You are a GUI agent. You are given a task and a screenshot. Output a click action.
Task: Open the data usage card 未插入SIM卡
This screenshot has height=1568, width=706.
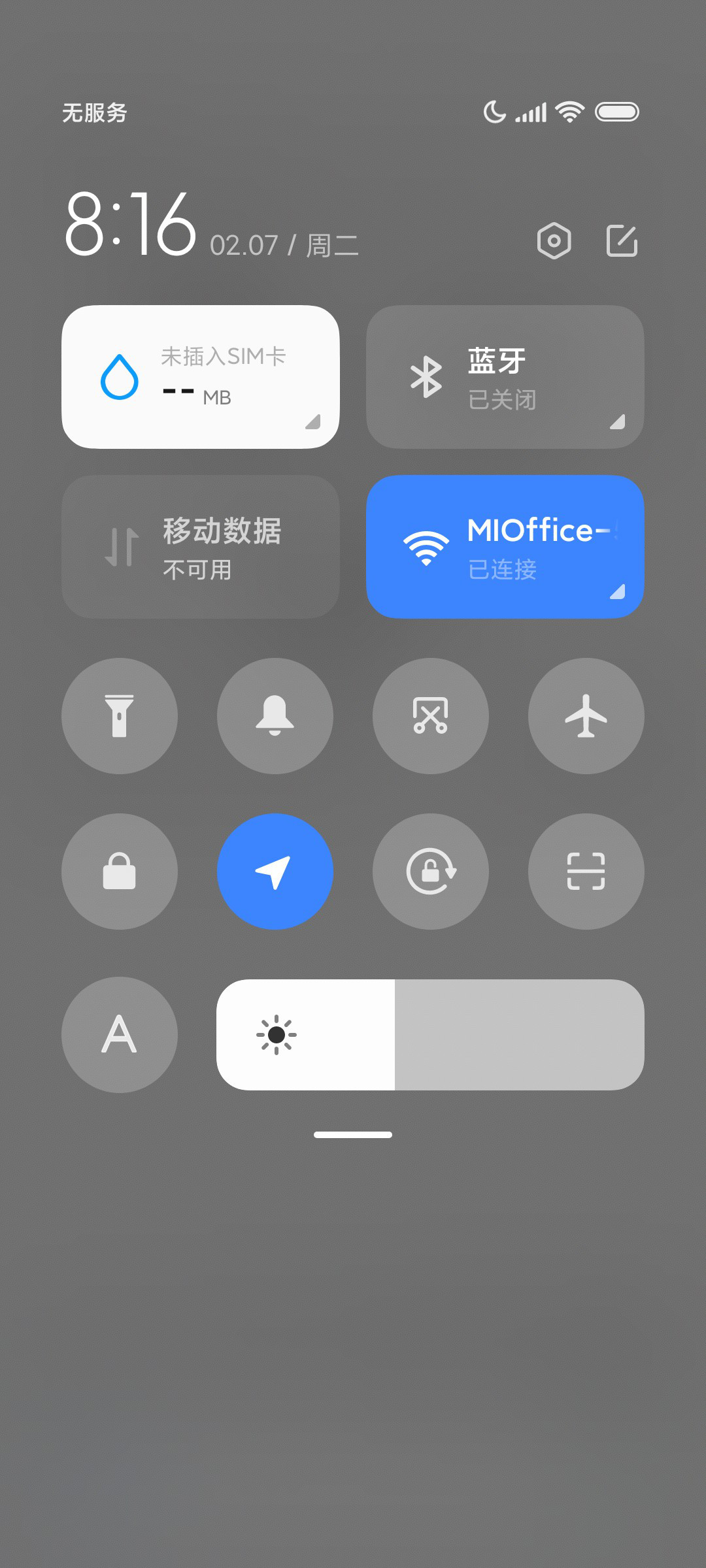(201, 377)
